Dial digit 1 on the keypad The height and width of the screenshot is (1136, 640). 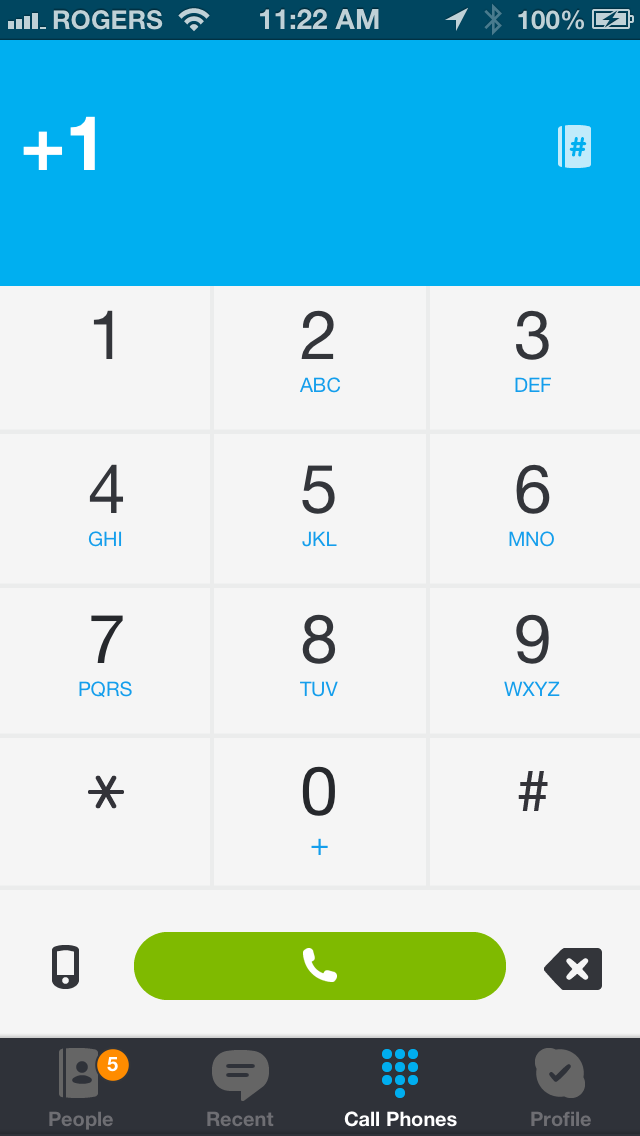pyautogui.click(x=105, y=357)
